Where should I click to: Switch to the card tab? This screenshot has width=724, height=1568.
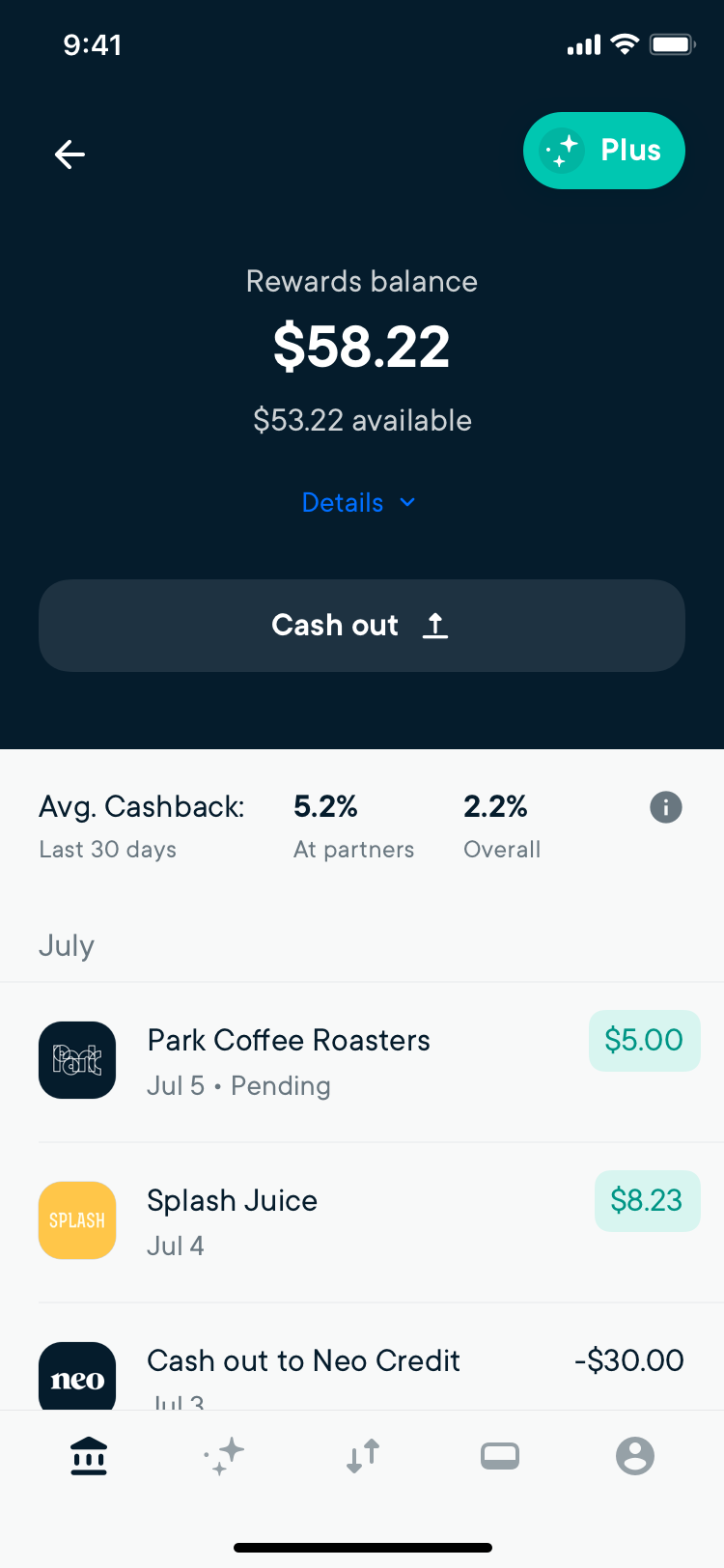500,1456
